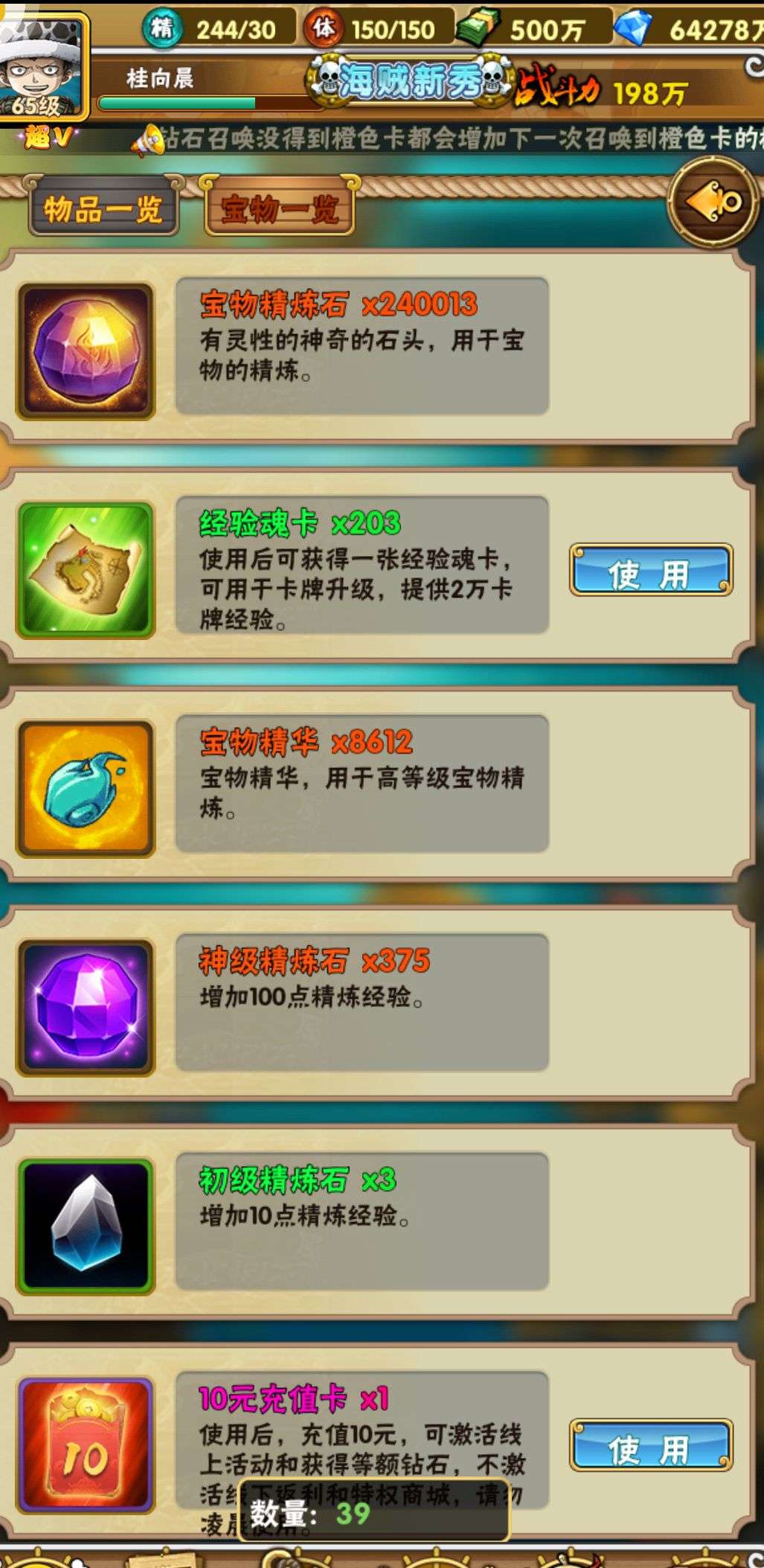Viewport: 764px width, 1568px height.
Task: View the 宝物精华 item icon
Action: click(x=86, y=789)
